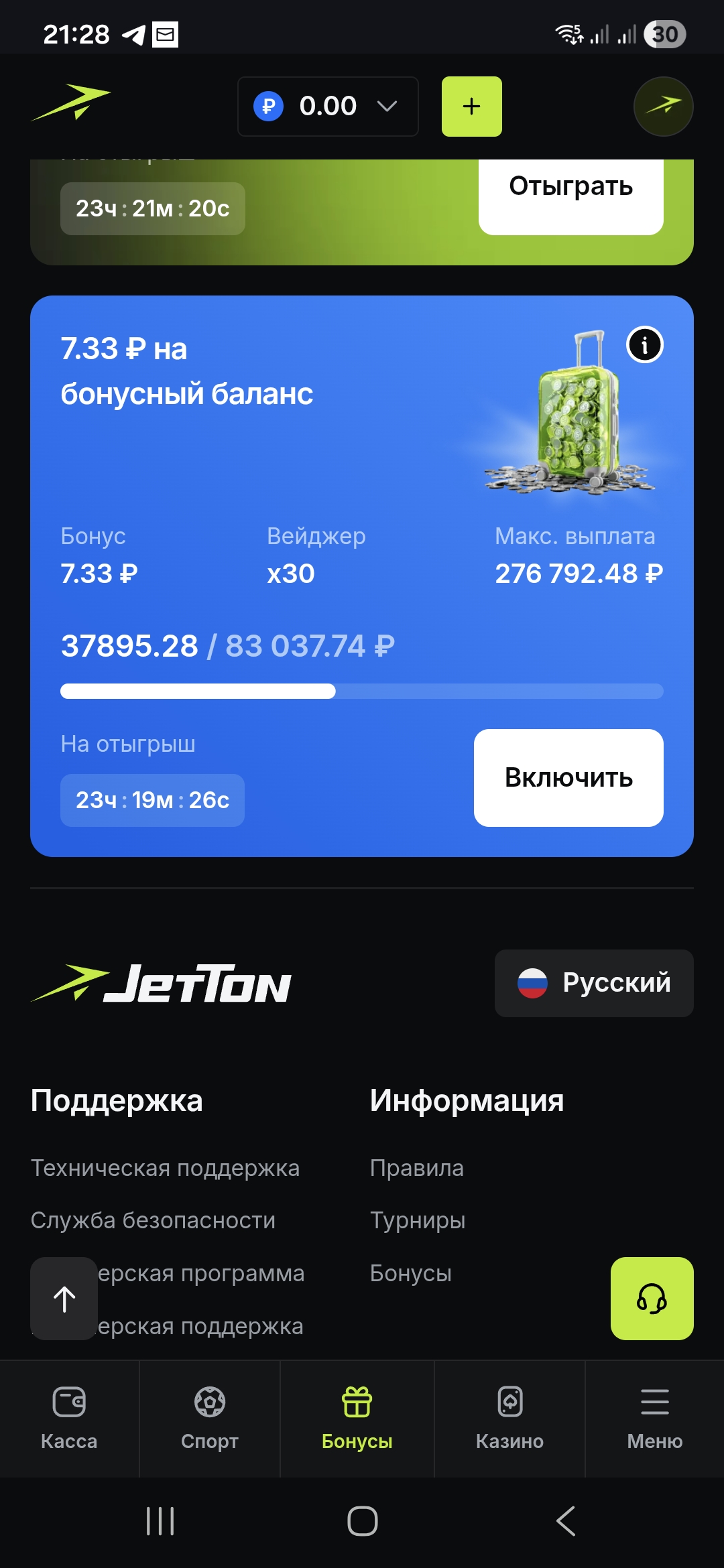Tap the Отыграть button
Image resolution: width=724 pixels, height=1568 pixels.
pos(570,188)
